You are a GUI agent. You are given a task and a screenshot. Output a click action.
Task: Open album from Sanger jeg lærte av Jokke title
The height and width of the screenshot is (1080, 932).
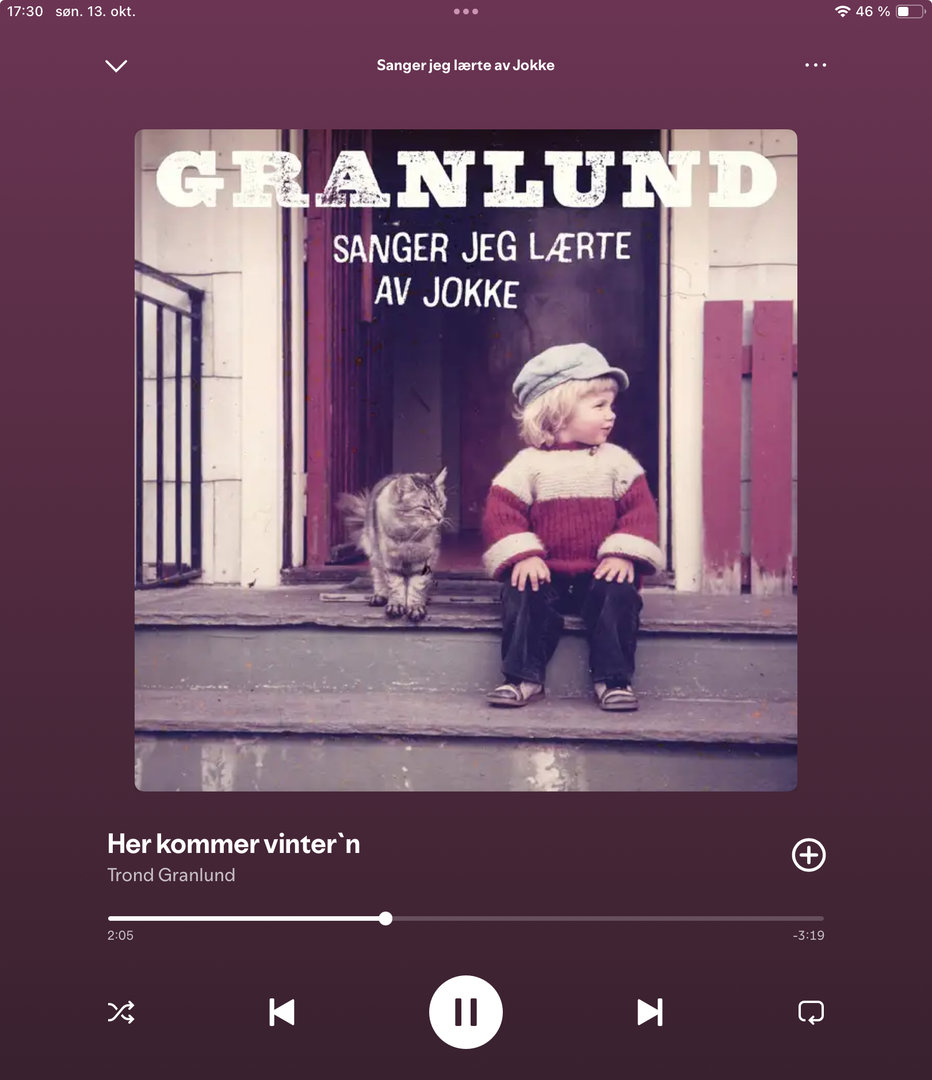(x=465, y=66)
